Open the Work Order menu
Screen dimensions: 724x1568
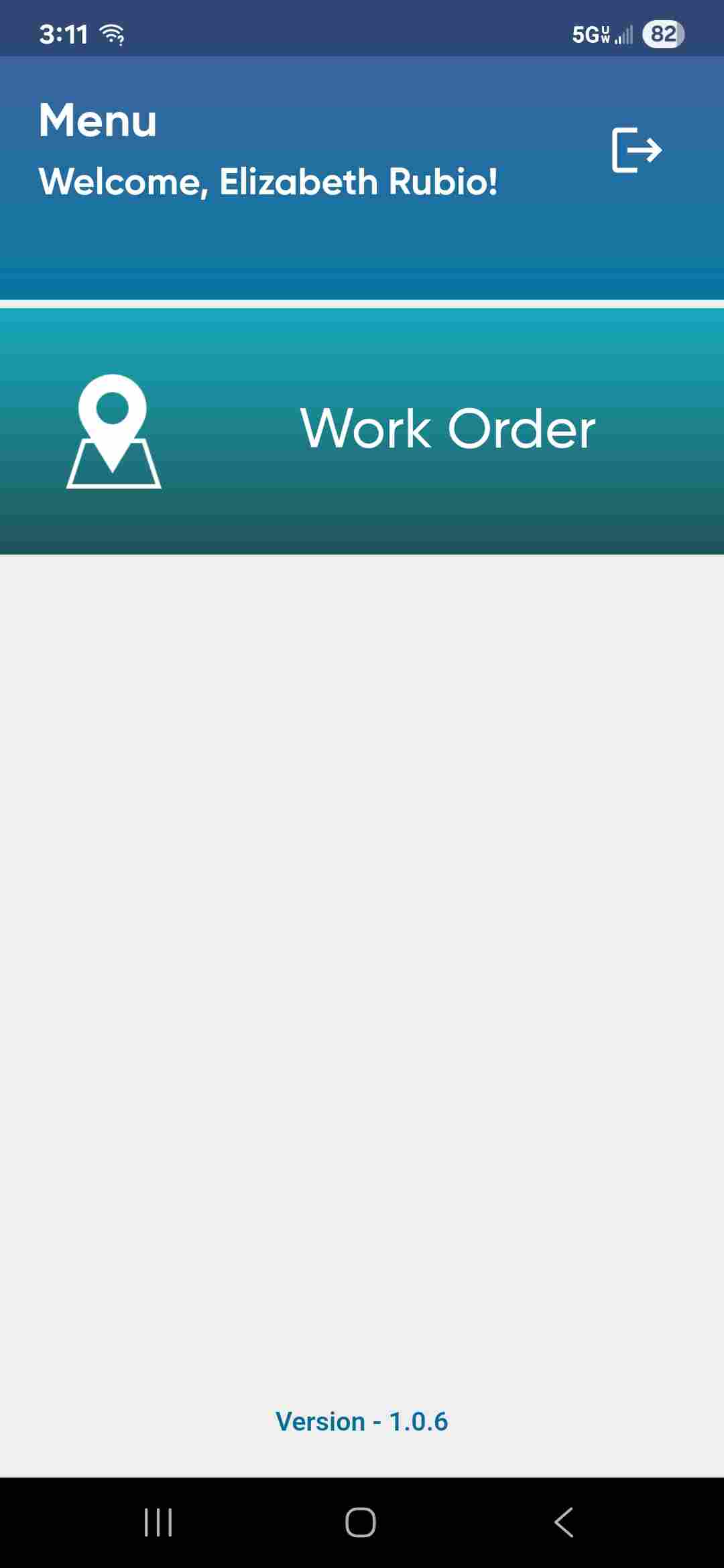click(362, 431)
